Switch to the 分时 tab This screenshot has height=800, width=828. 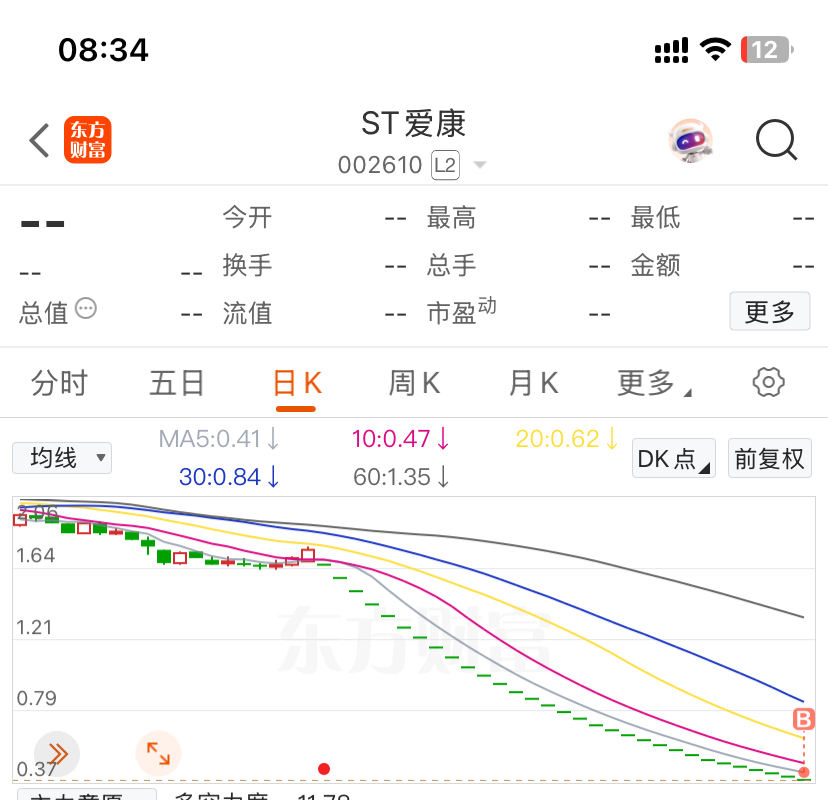pyautogui.click(x=59, y=383)
